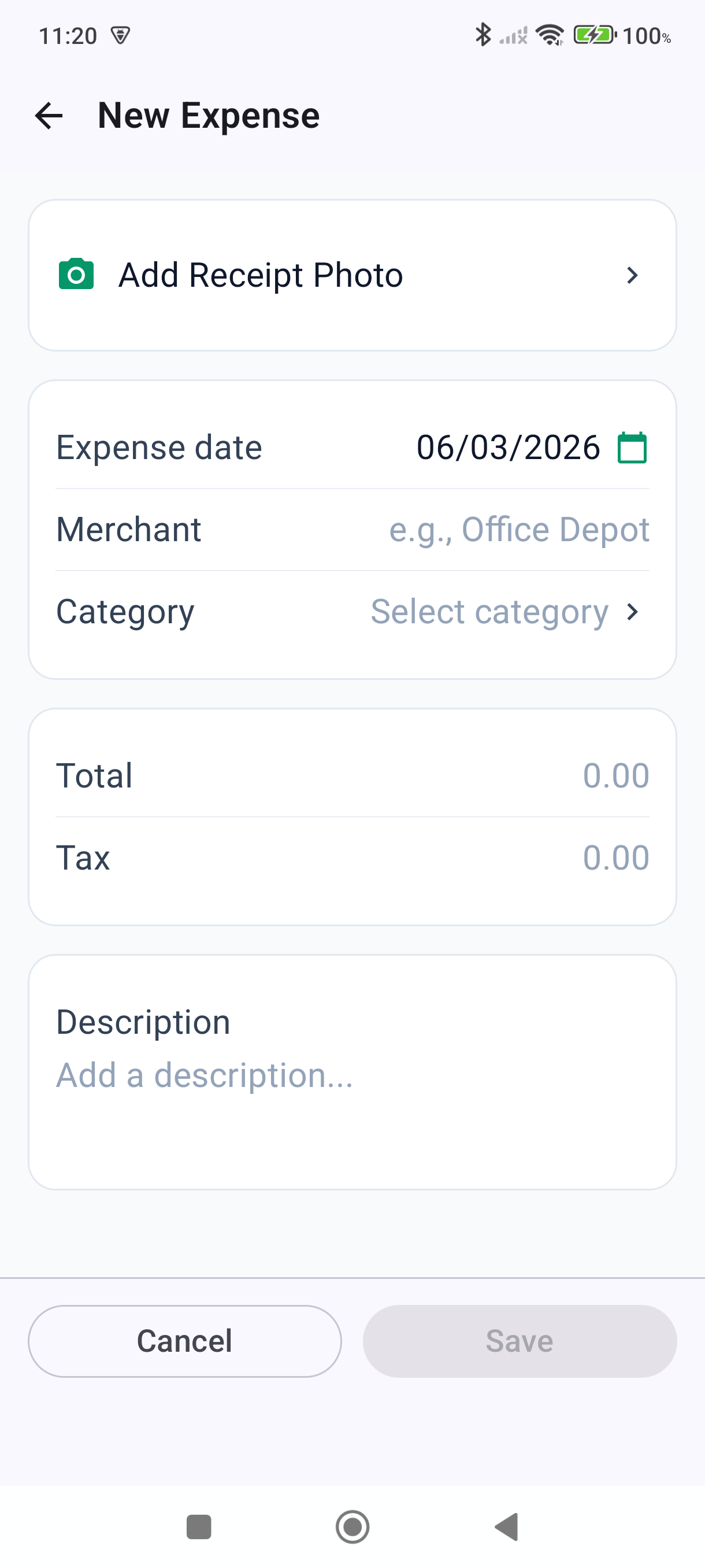Open the Select category picker

click(x=488, y=612)
